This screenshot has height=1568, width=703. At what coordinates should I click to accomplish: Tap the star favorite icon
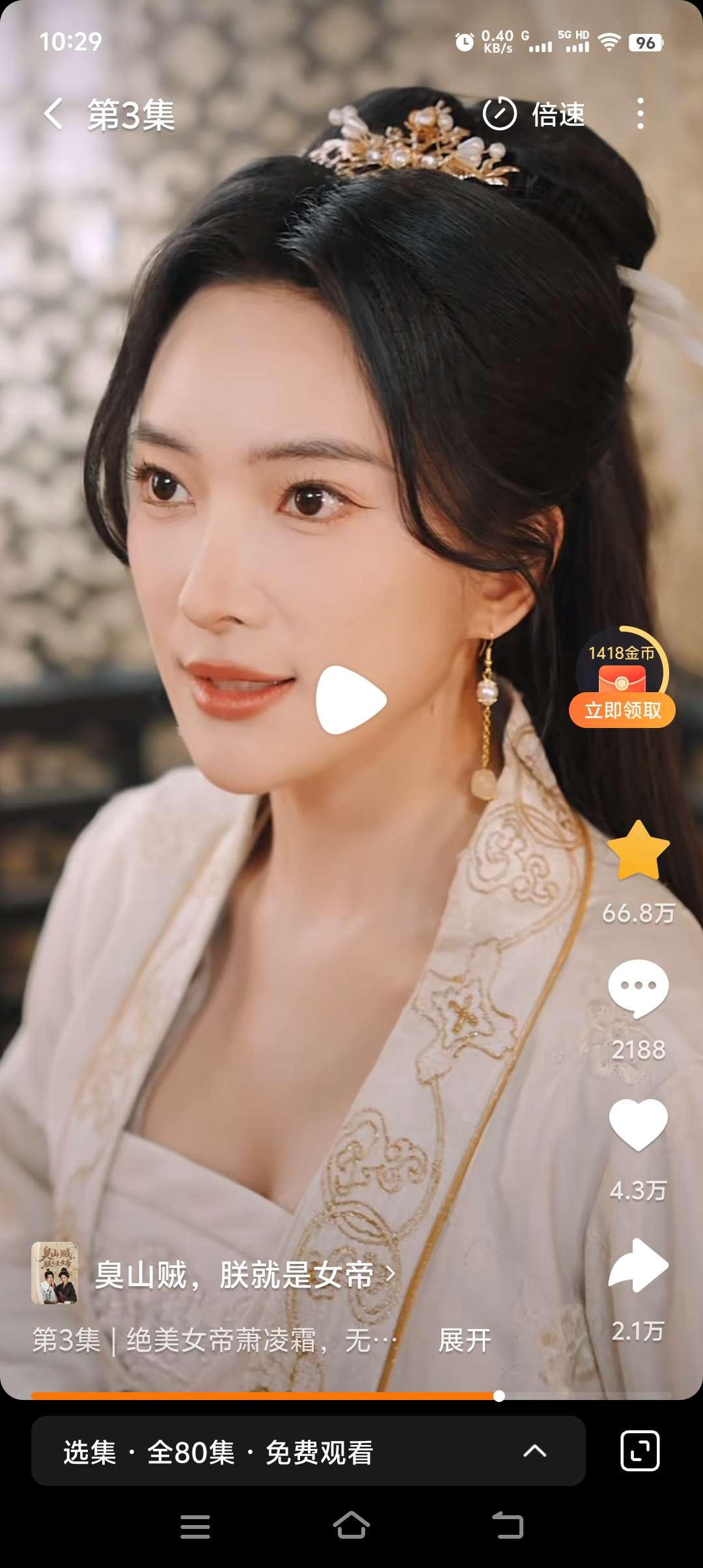pyautogui.click(x=638, y=852)
